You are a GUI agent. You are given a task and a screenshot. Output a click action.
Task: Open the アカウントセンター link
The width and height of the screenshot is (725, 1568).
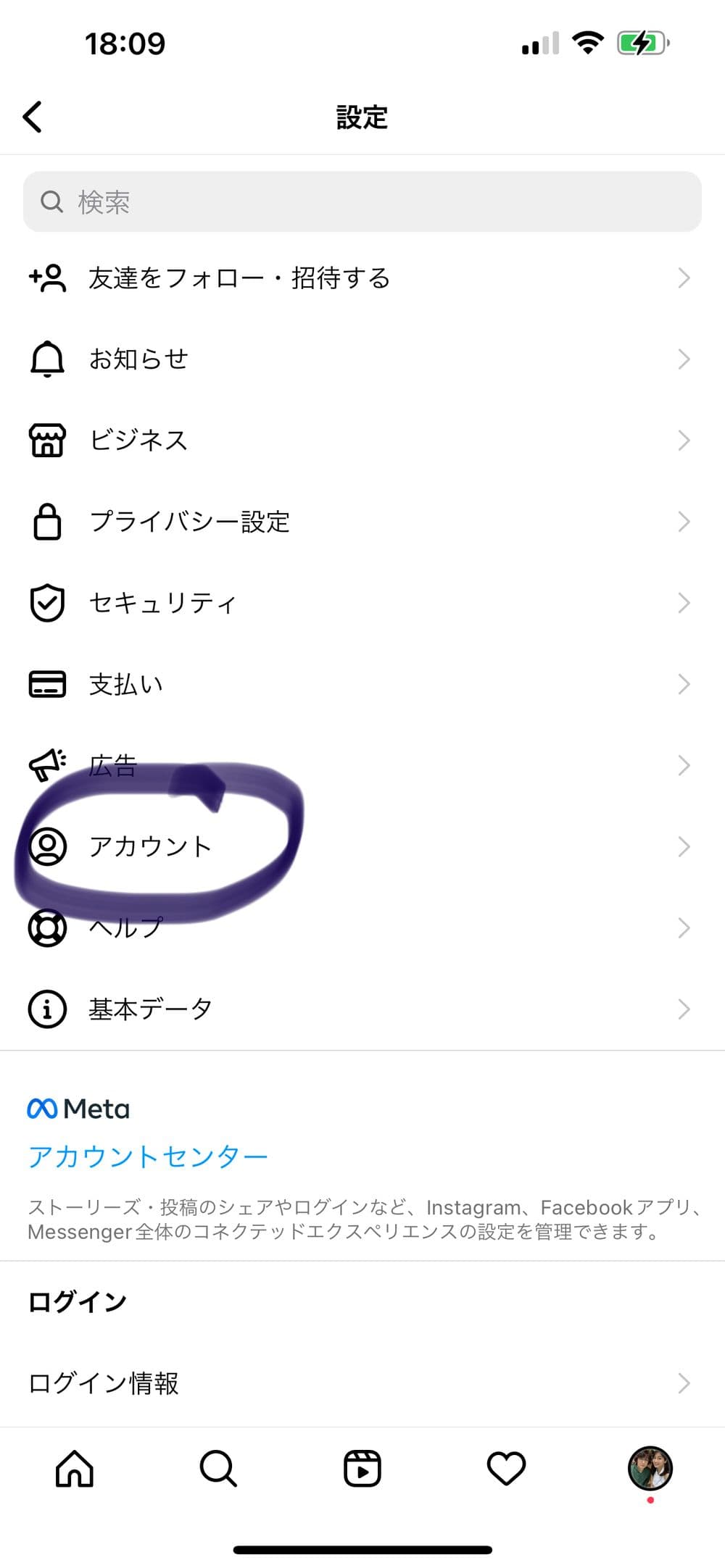click(x=148, y=1156)
